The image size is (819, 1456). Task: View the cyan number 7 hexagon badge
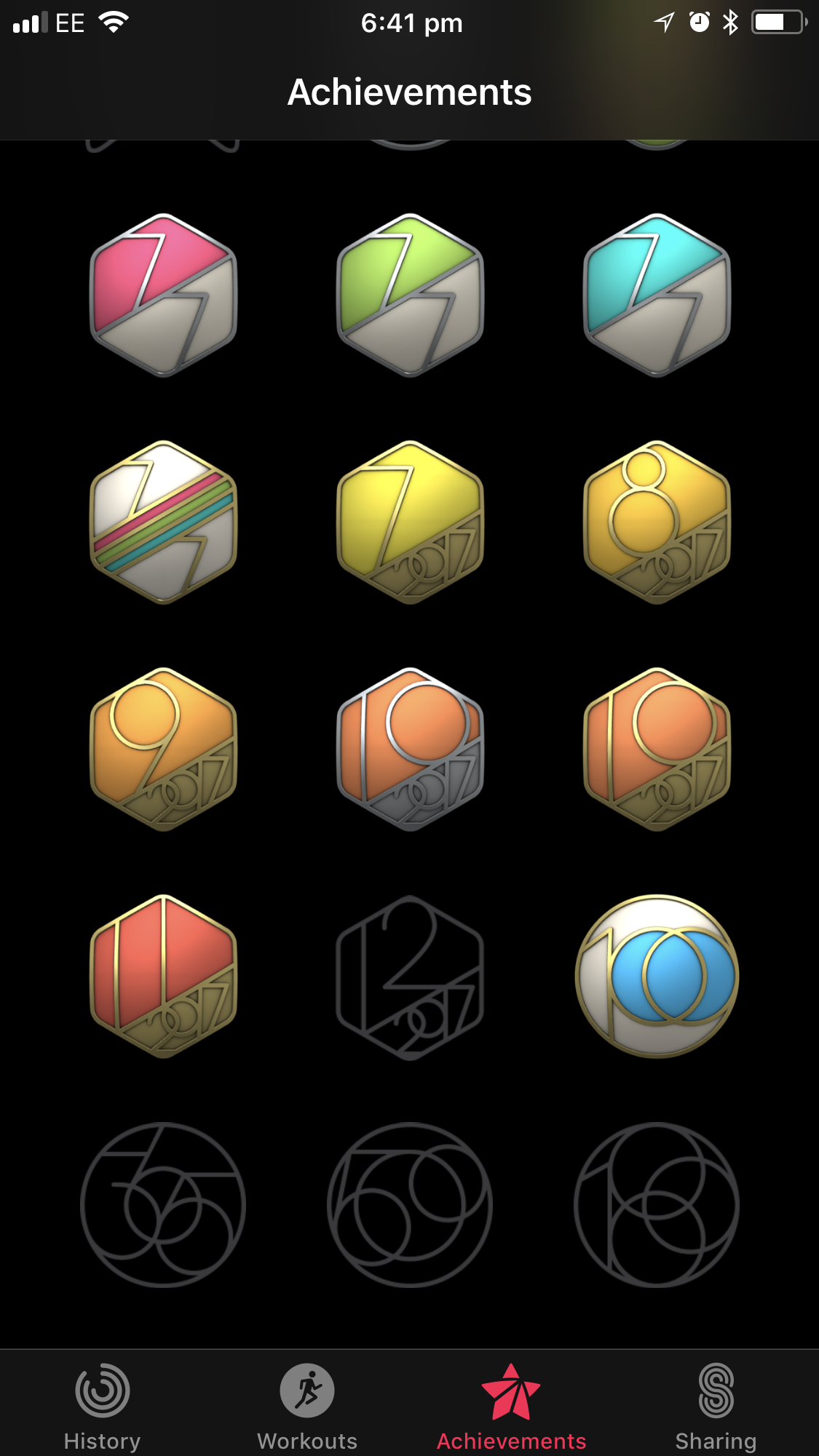[657, 295]
